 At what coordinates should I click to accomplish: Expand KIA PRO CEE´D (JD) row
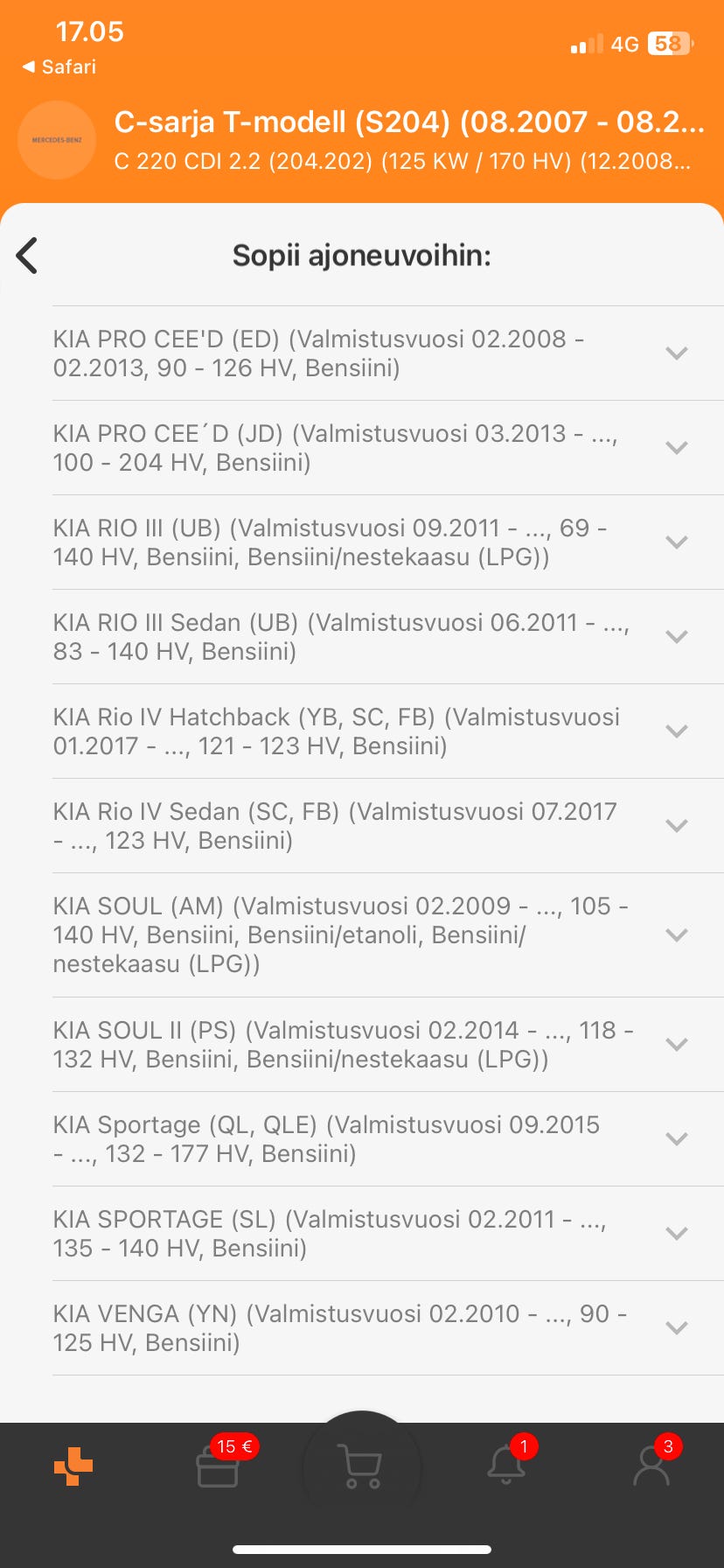pyautogui.click(x=676, y=448)
